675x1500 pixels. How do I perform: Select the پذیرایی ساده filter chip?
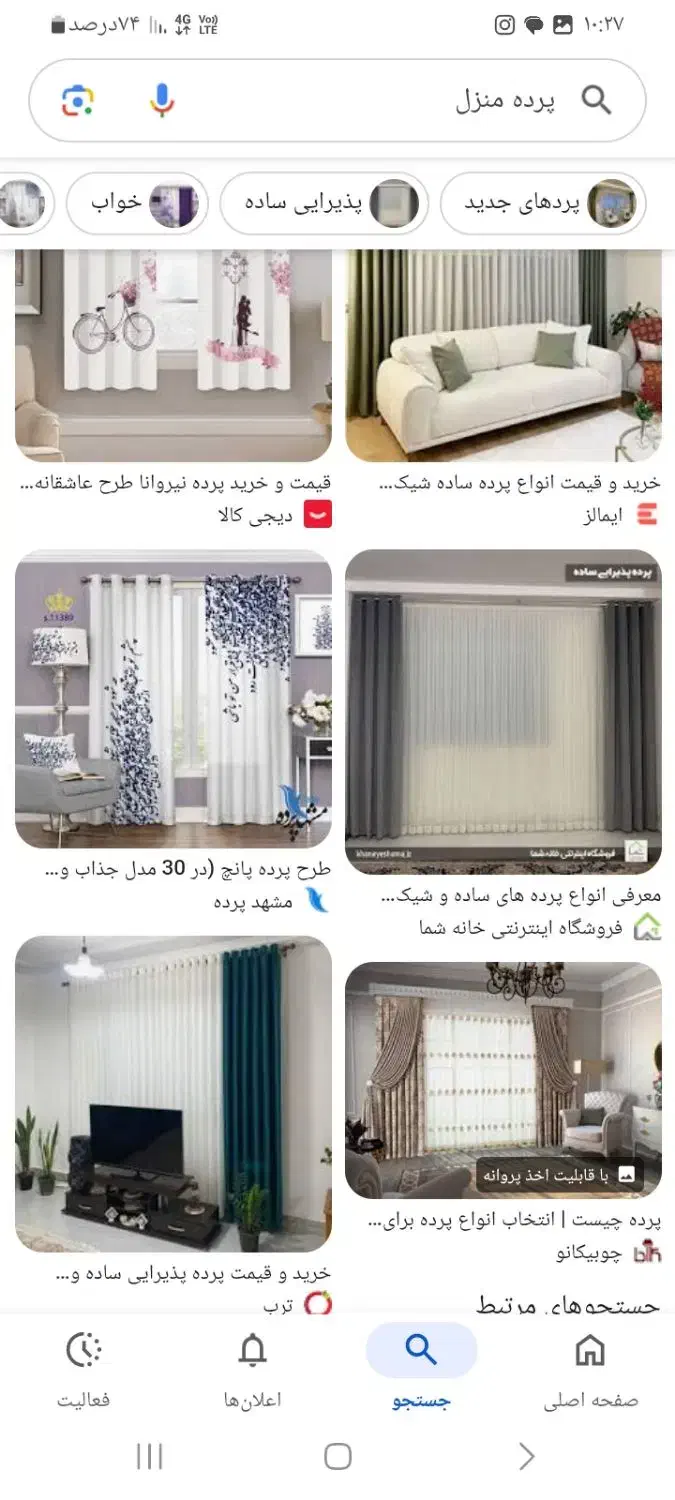coord(324,204)
